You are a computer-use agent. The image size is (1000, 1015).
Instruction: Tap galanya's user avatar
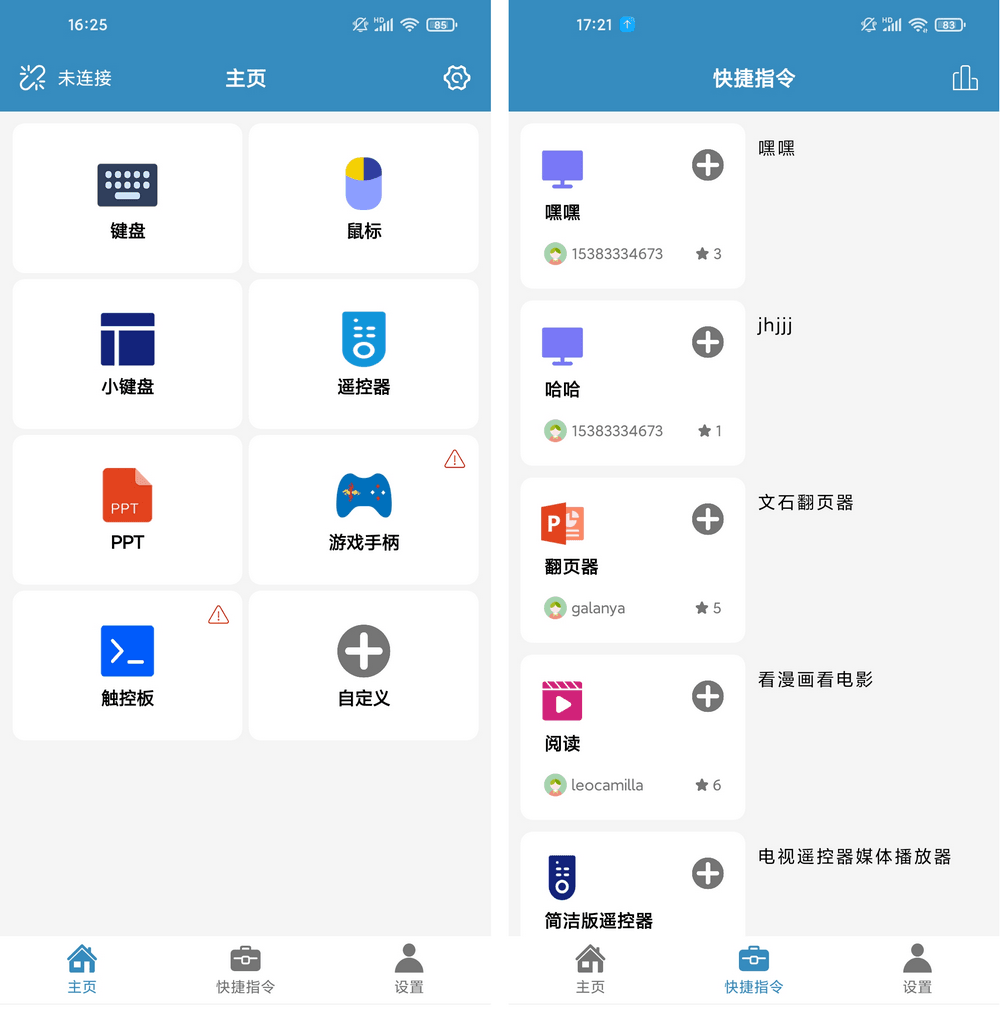pos(555,608)
